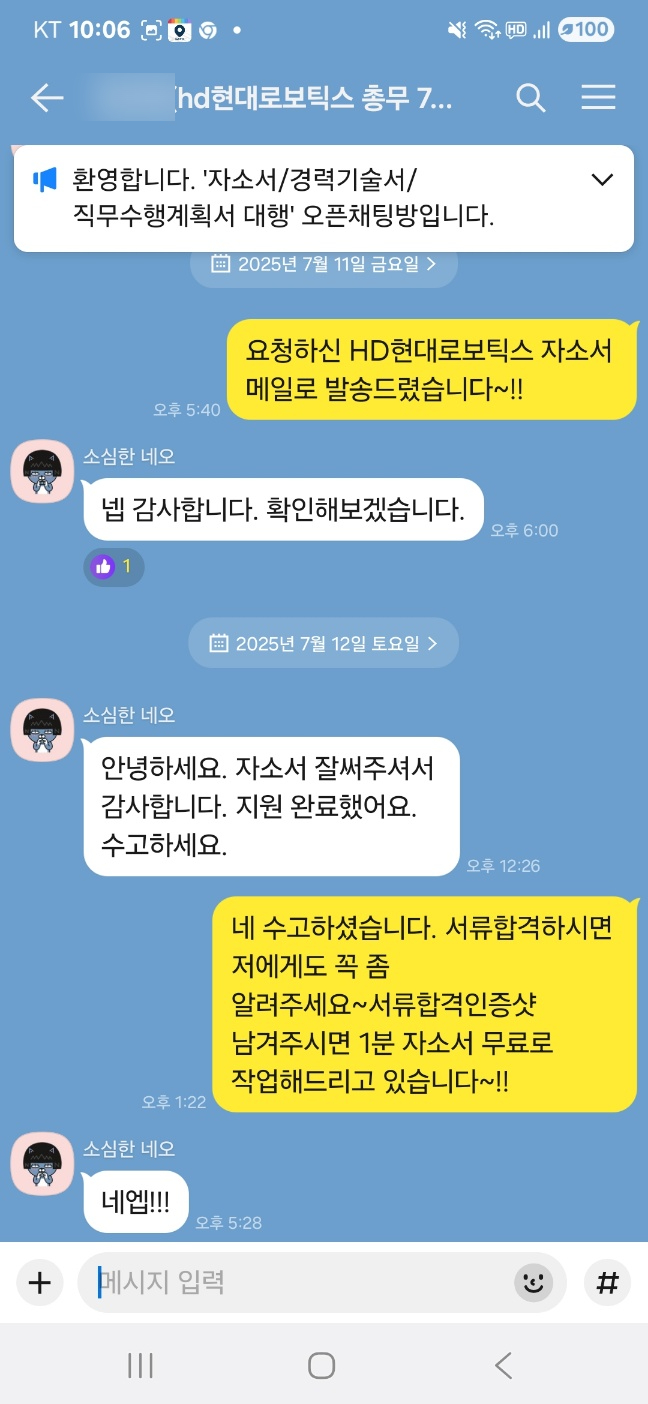Open the July 11 2025 date chip
The width and height of the screenshot is (648, 1404).
click(x=324, y=264)
